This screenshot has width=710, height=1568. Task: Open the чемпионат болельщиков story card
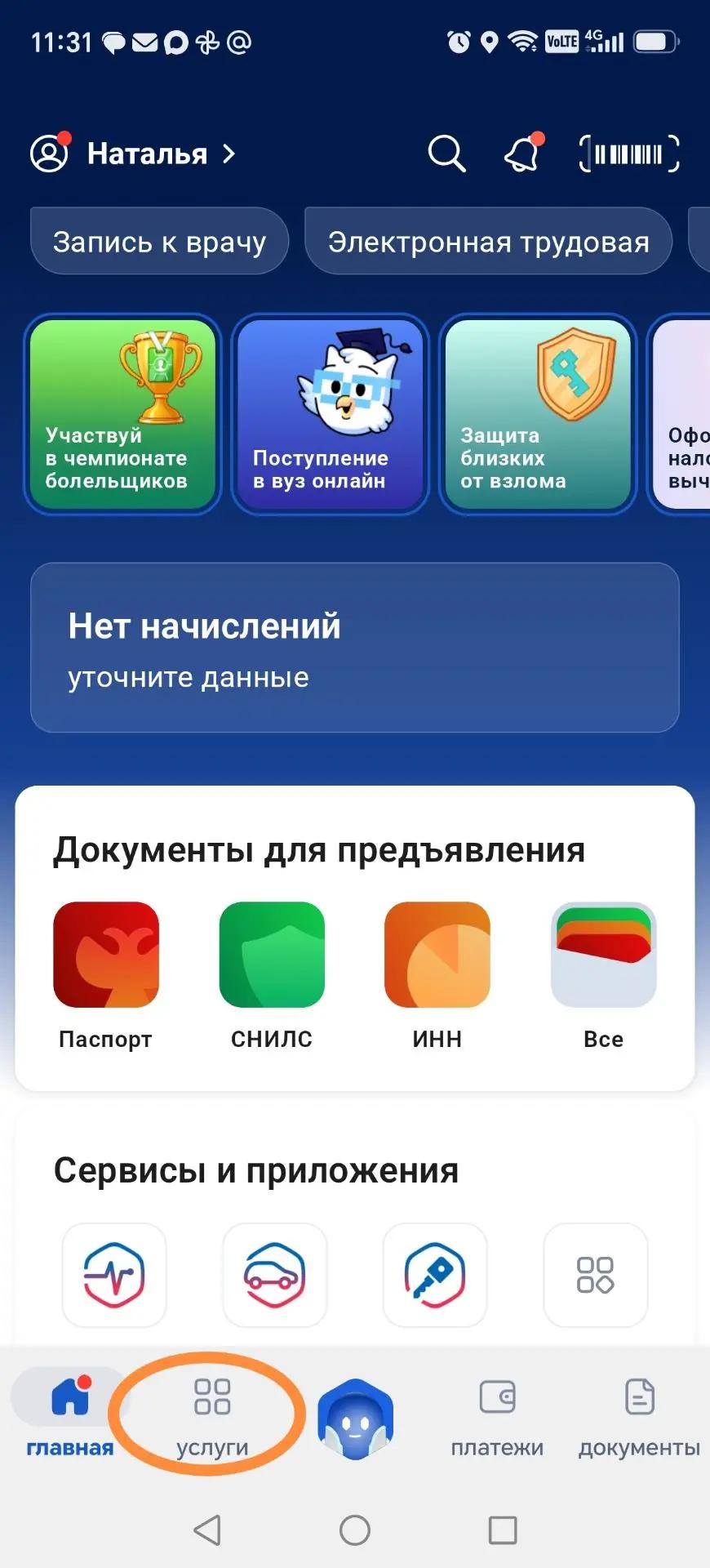tap(123, 414)
